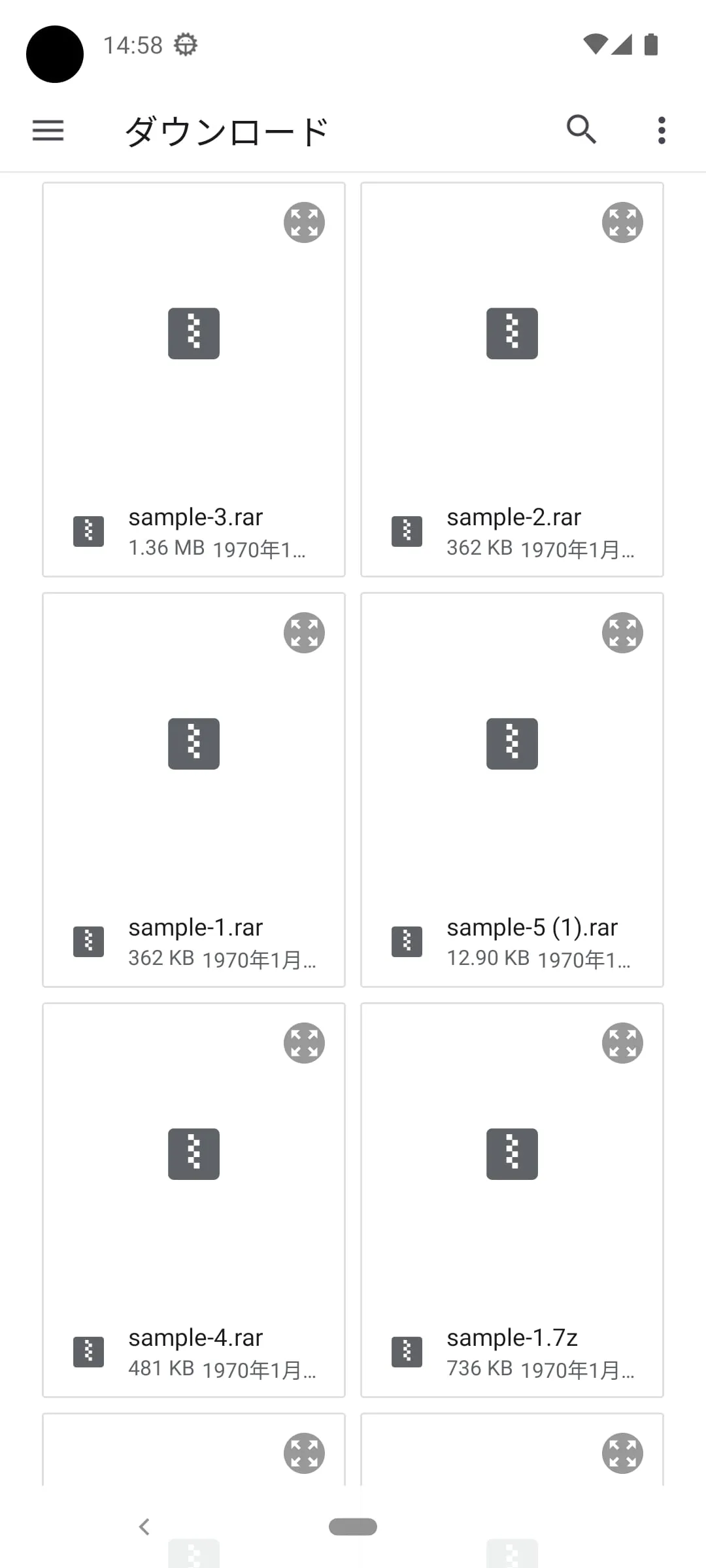Open the expand icon on sample-1.7z card

(622, 1042)
